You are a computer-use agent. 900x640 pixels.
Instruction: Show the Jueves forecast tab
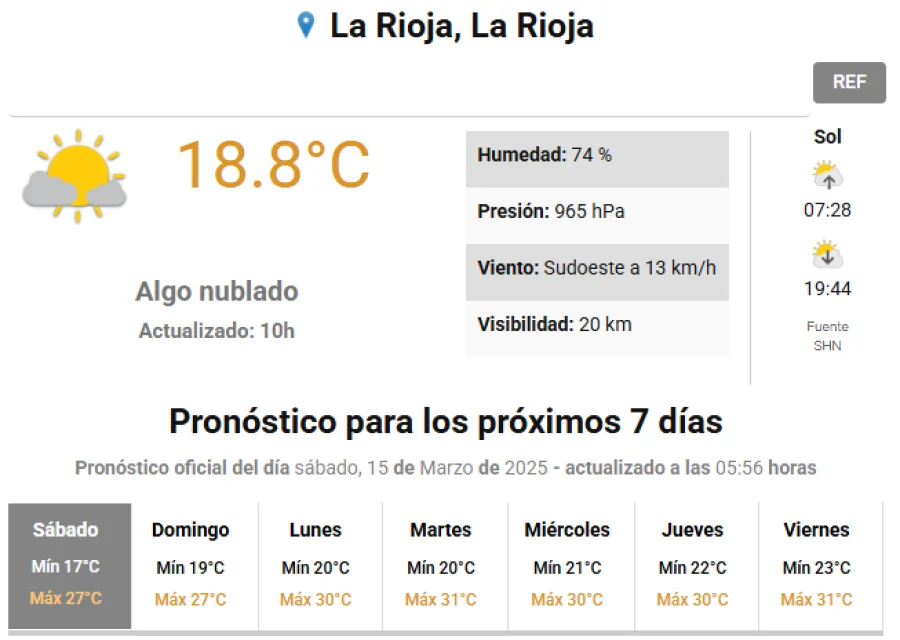(x=692, y=565)
